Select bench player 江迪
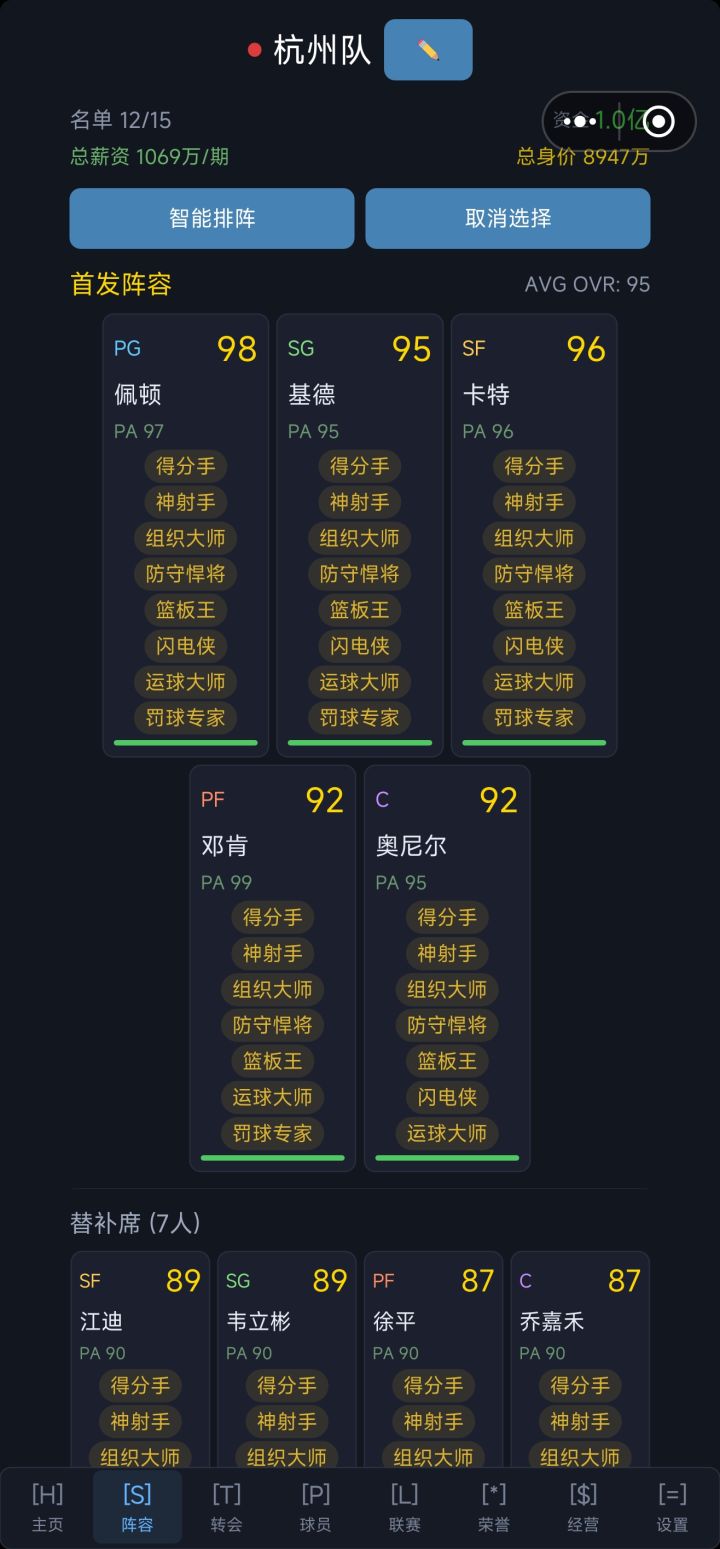720x1549 pixels. point(139,1320)
